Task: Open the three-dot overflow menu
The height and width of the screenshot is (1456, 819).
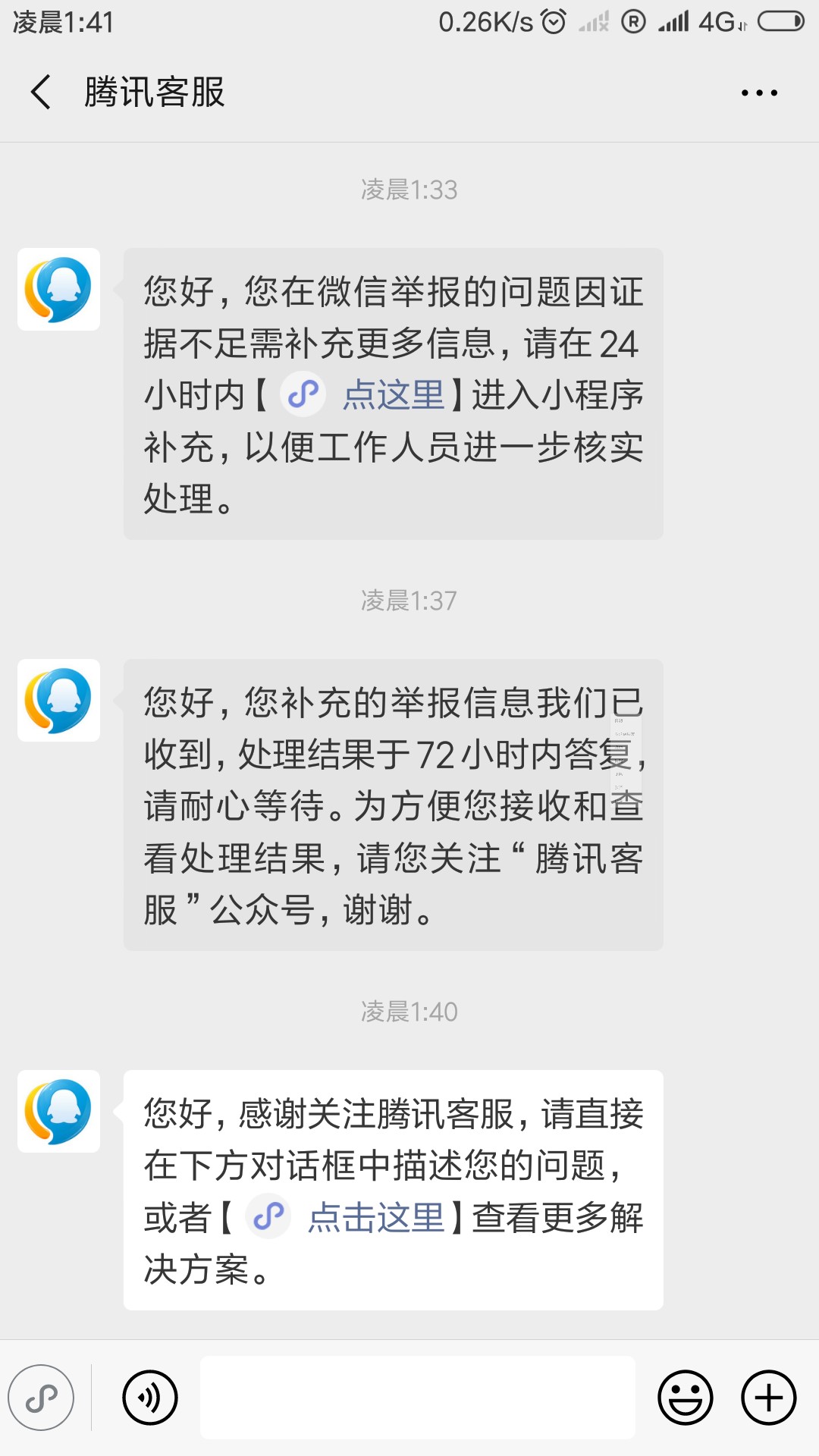Action: (759, 93)
